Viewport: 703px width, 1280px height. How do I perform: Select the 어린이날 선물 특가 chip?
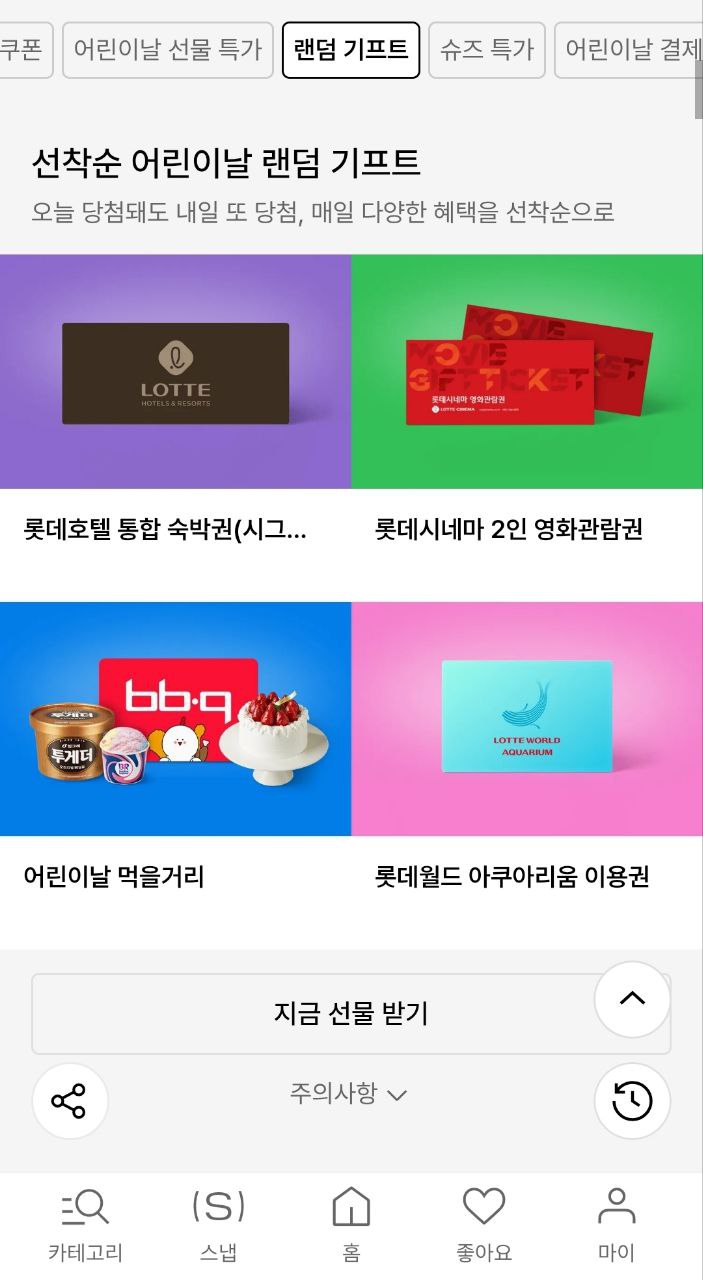click(167, 50)
